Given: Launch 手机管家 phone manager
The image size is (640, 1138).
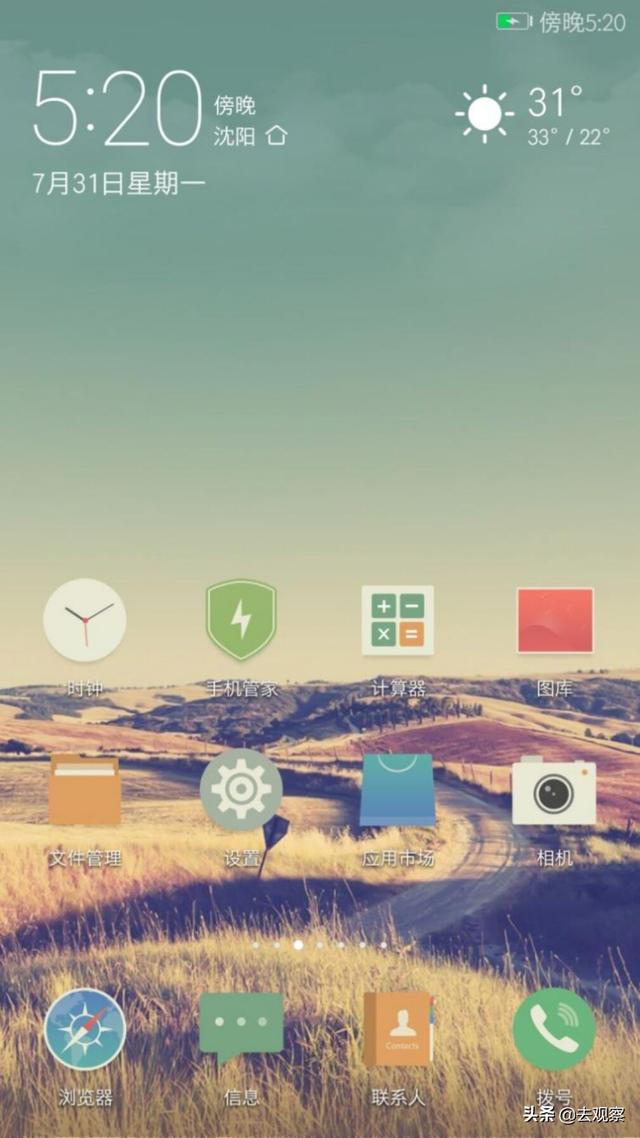Looking at the screenshot, I should [x=241, y=620].
